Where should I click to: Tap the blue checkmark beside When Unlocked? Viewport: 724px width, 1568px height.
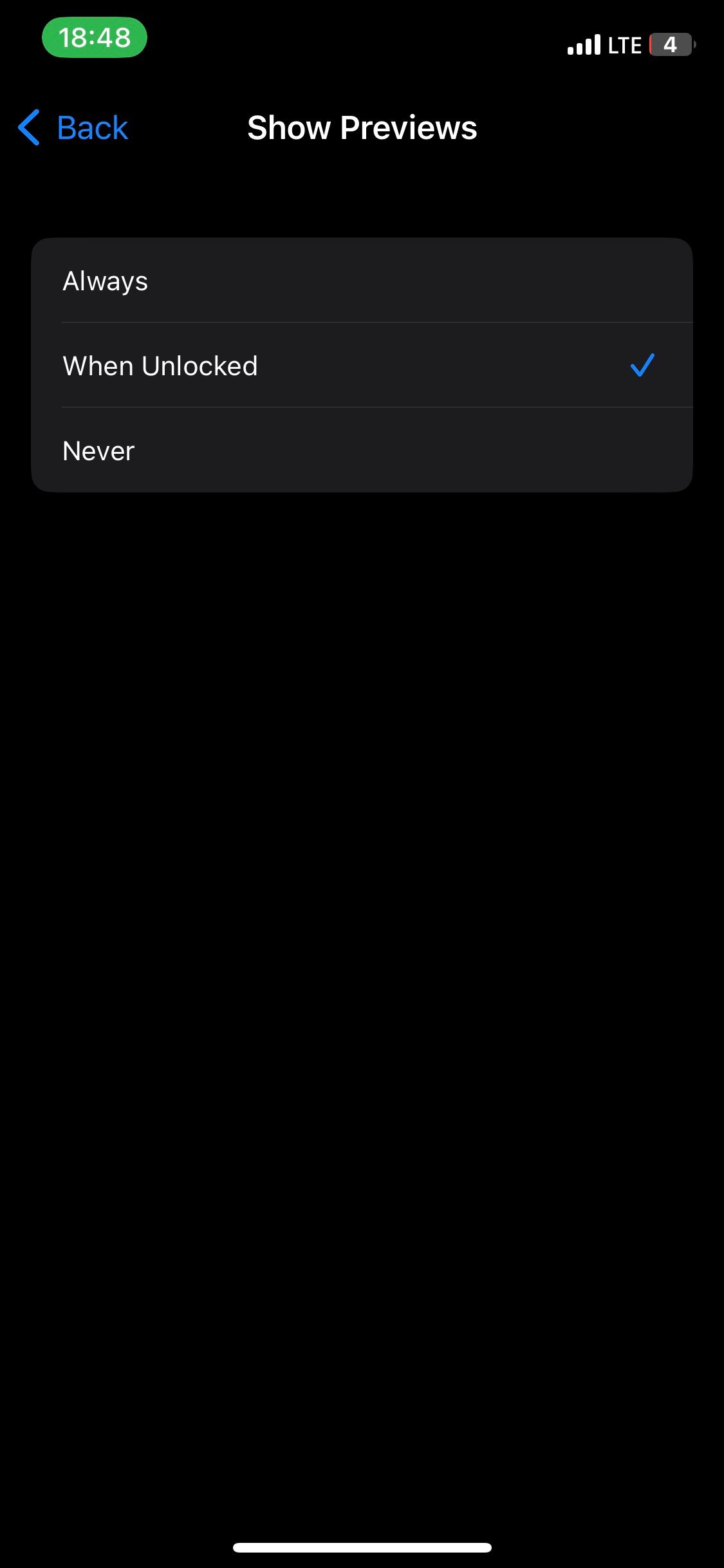pyautogui.click(x=642, y=366)
